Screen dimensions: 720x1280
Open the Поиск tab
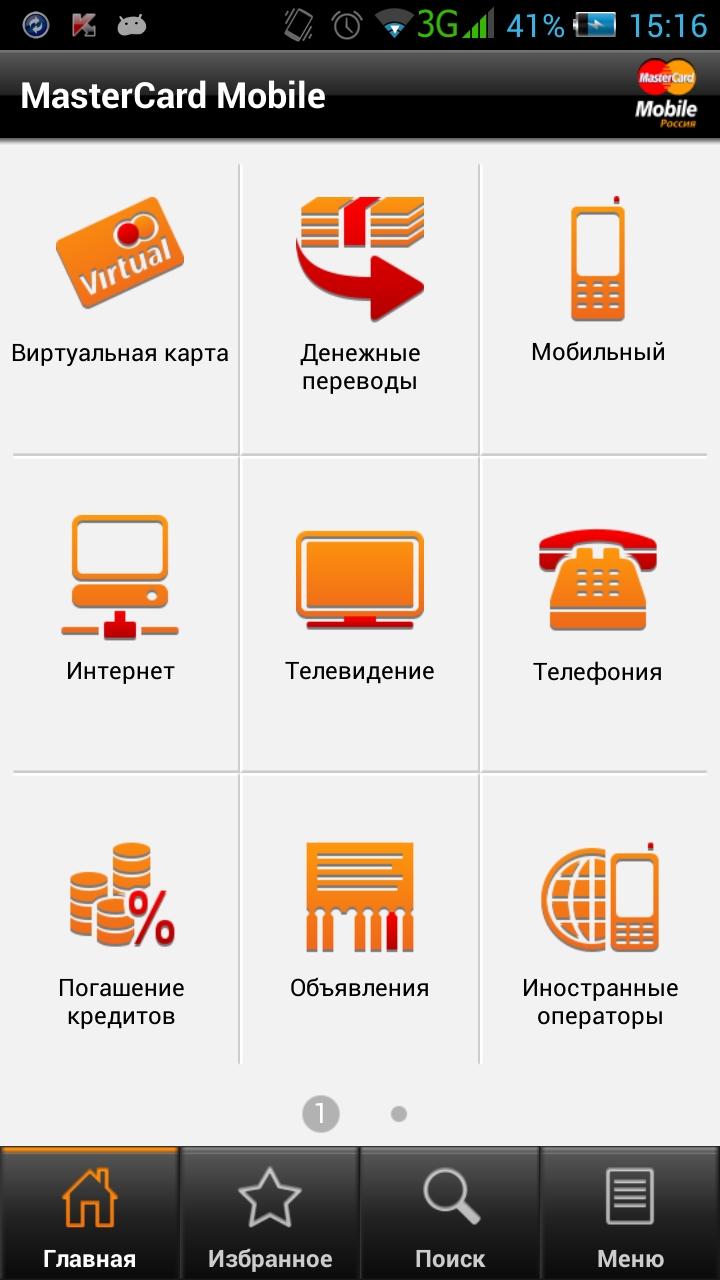450,1214
